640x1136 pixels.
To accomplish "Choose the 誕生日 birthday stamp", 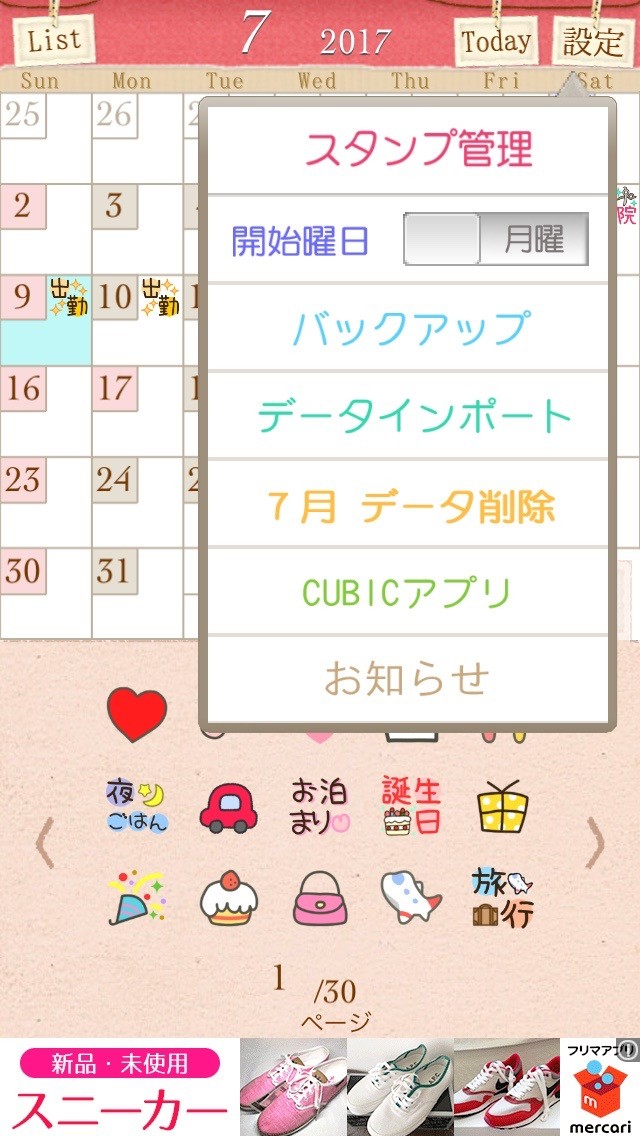I will coord(412,806).
